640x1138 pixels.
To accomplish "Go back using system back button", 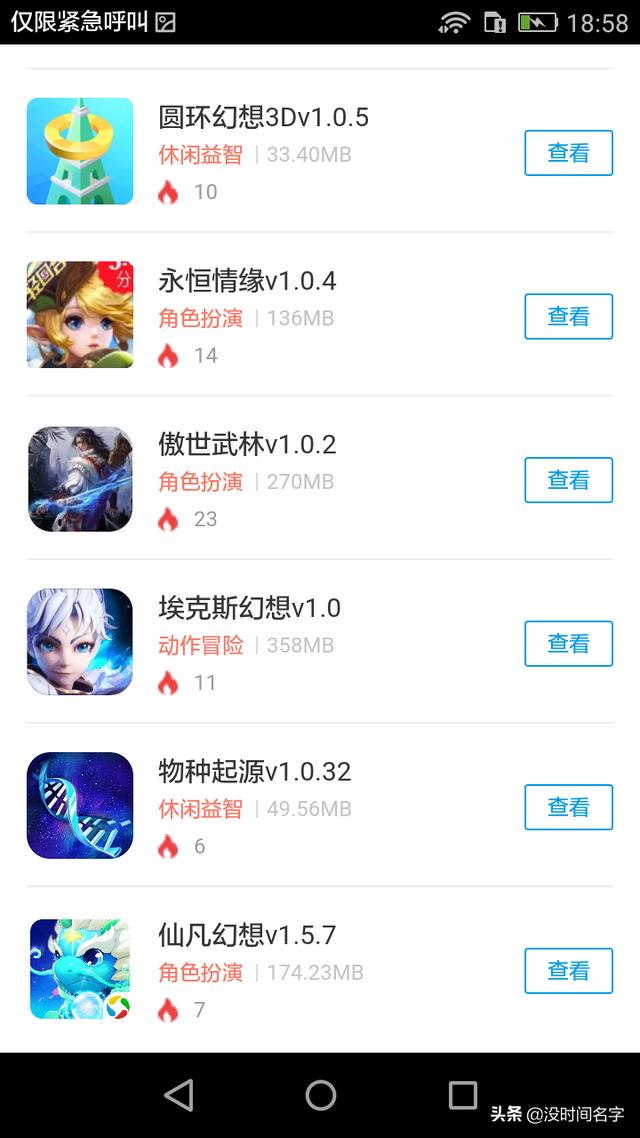I will tap(179, 1095).
